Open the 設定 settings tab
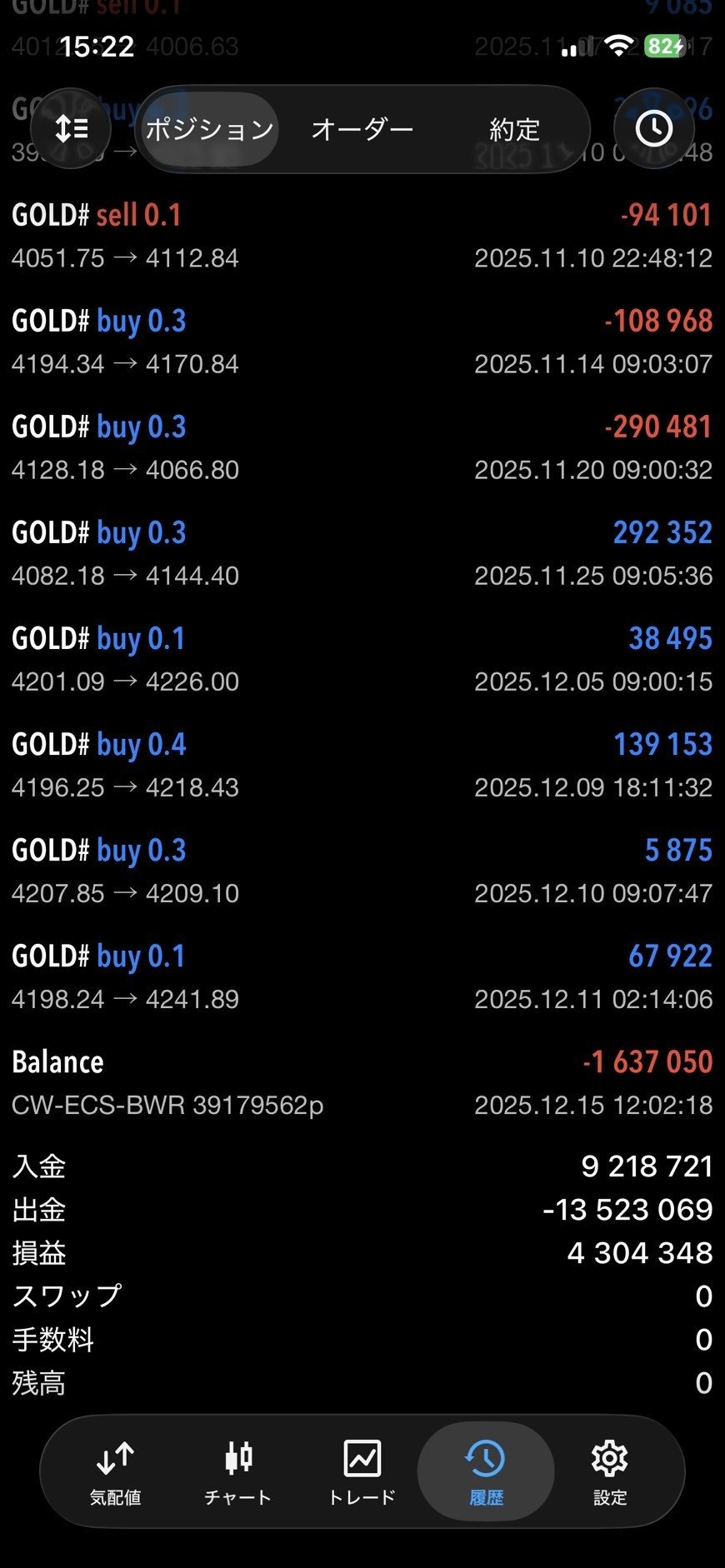The height and width of the screenshot is (1568, 725). click(x=609, y=1472)
